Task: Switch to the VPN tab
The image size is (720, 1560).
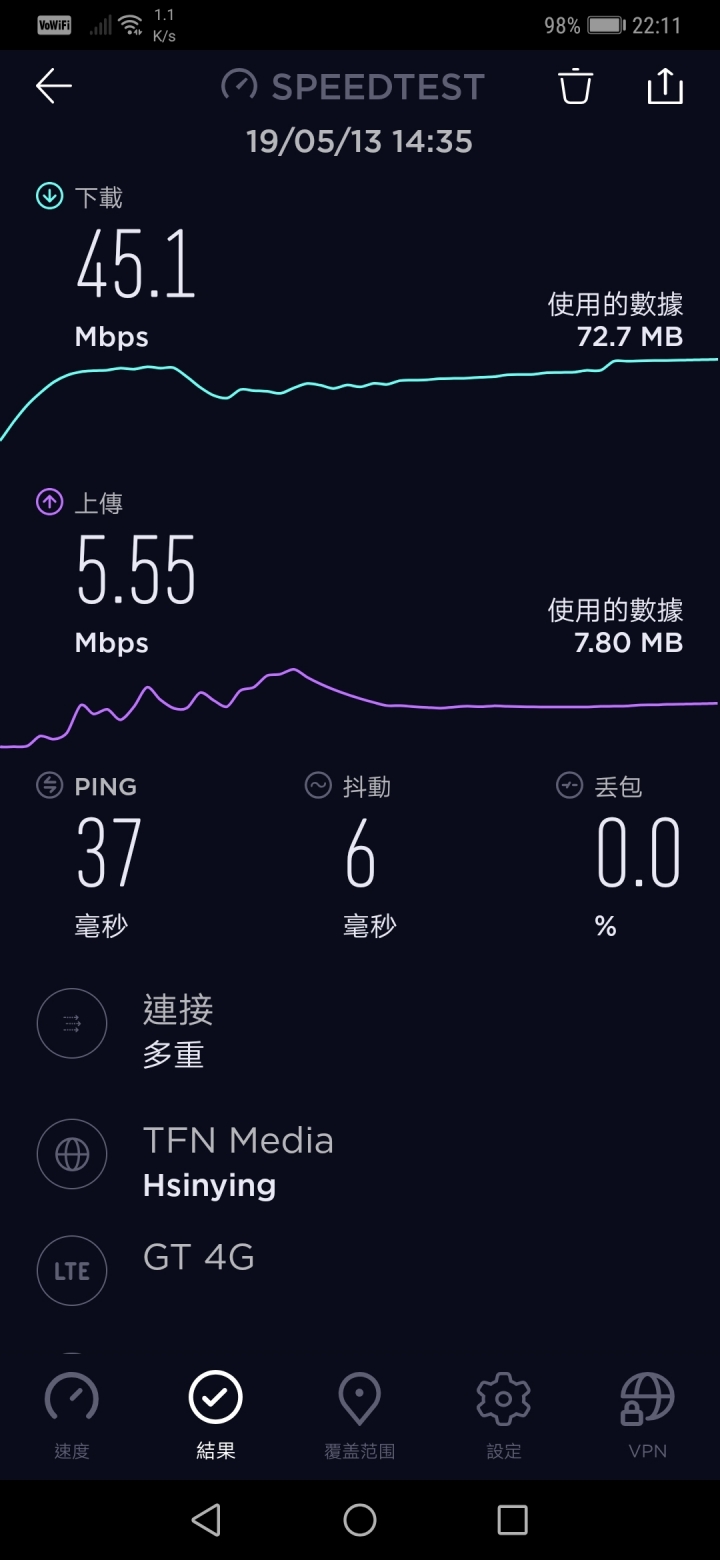Action: click(x=648, y=1414)
